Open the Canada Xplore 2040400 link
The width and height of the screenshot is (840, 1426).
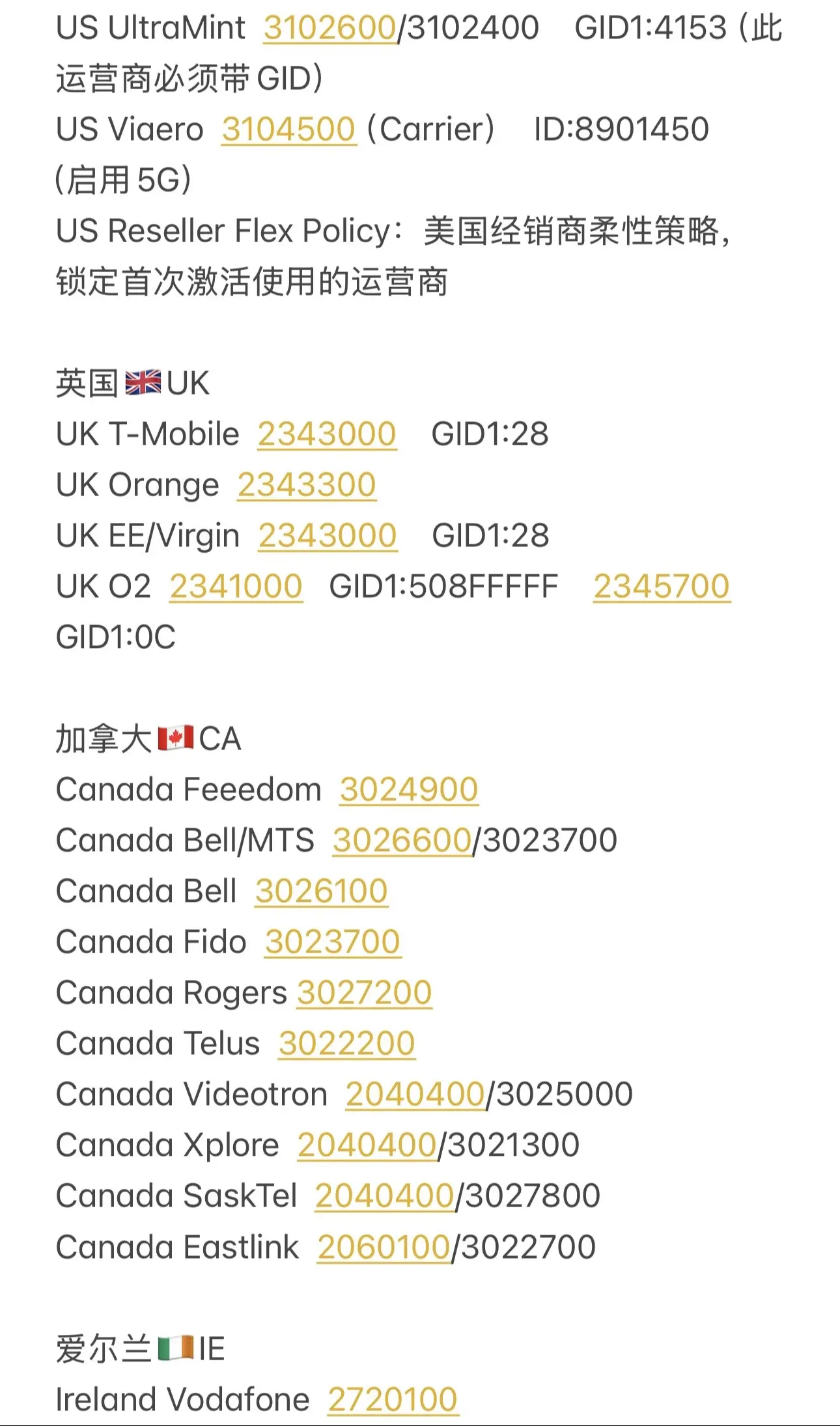click(367, 1145)
